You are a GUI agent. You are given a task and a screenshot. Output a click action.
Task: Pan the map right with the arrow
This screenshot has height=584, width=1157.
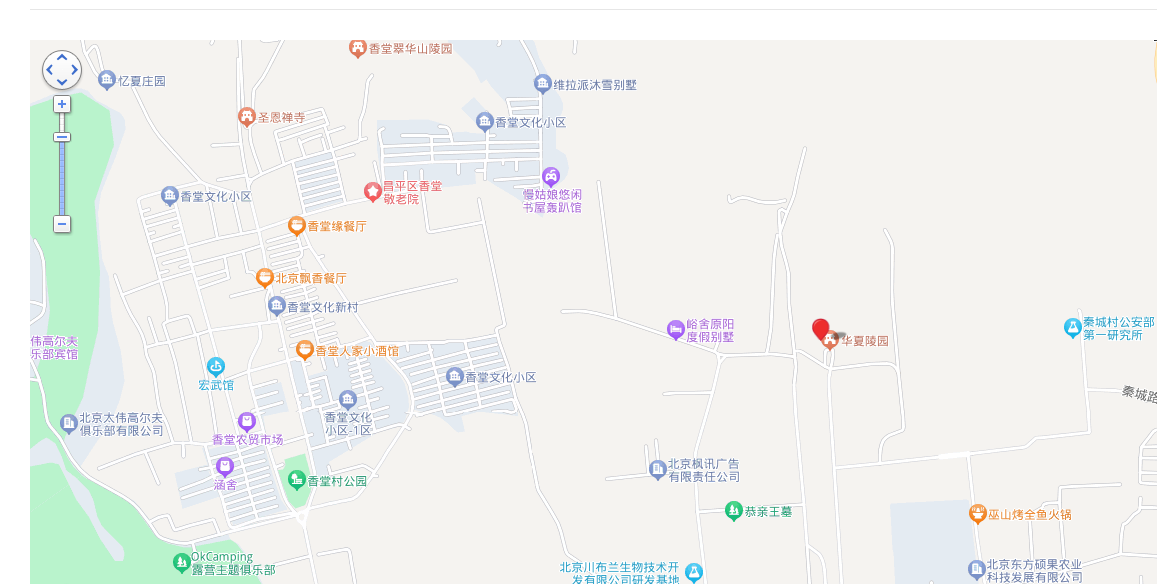click(74, 70)
